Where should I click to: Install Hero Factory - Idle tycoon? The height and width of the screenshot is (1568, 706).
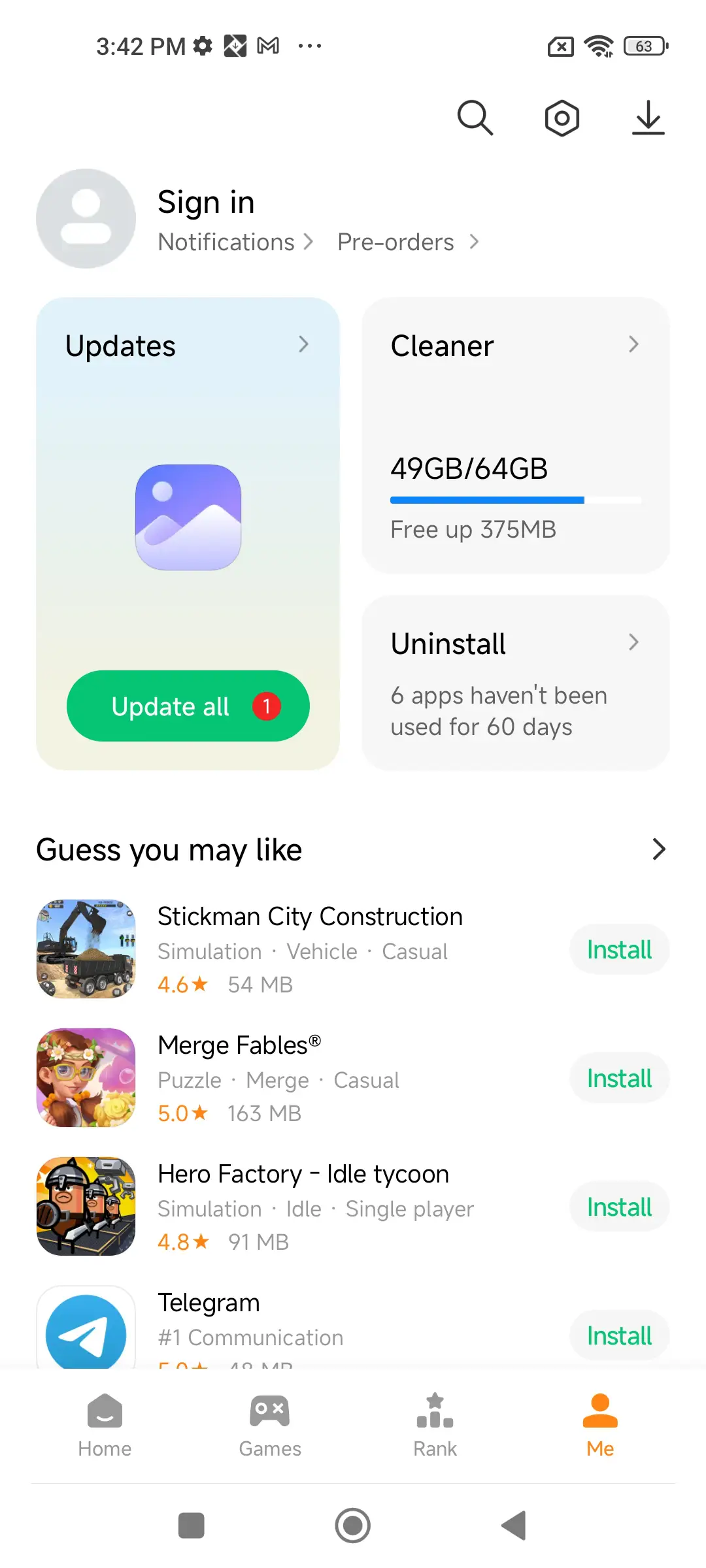tap(618, 1207)
